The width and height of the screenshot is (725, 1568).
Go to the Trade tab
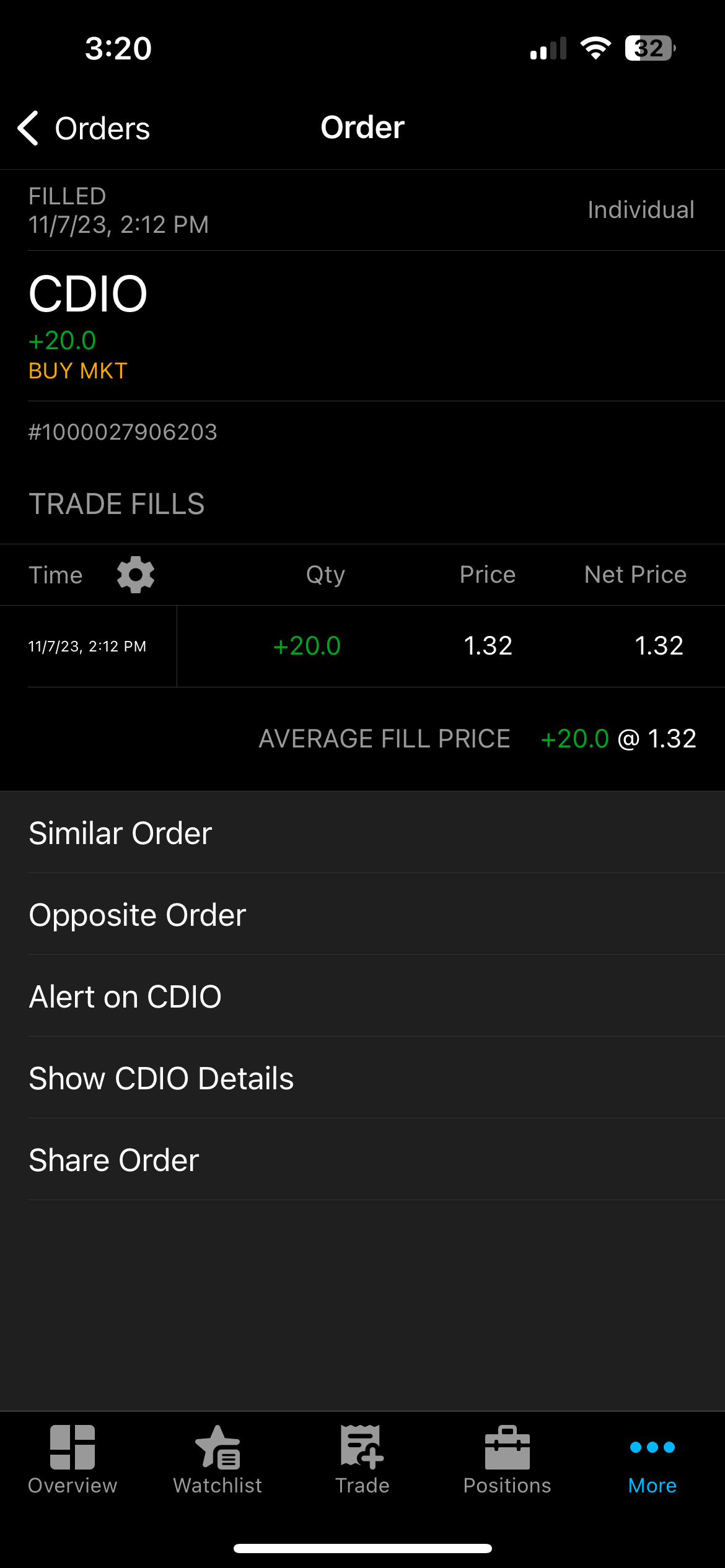pos(362,1459)
